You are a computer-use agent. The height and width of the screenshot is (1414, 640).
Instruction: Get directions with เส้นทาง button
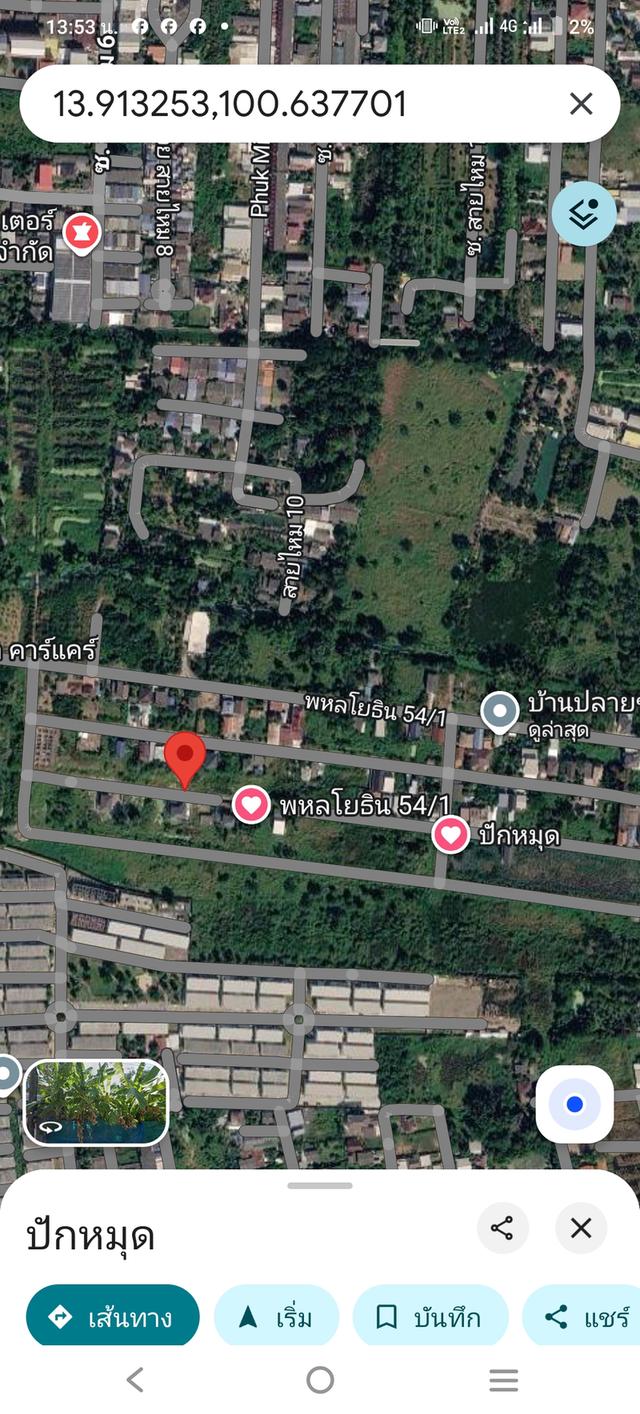pos(112,1317)
